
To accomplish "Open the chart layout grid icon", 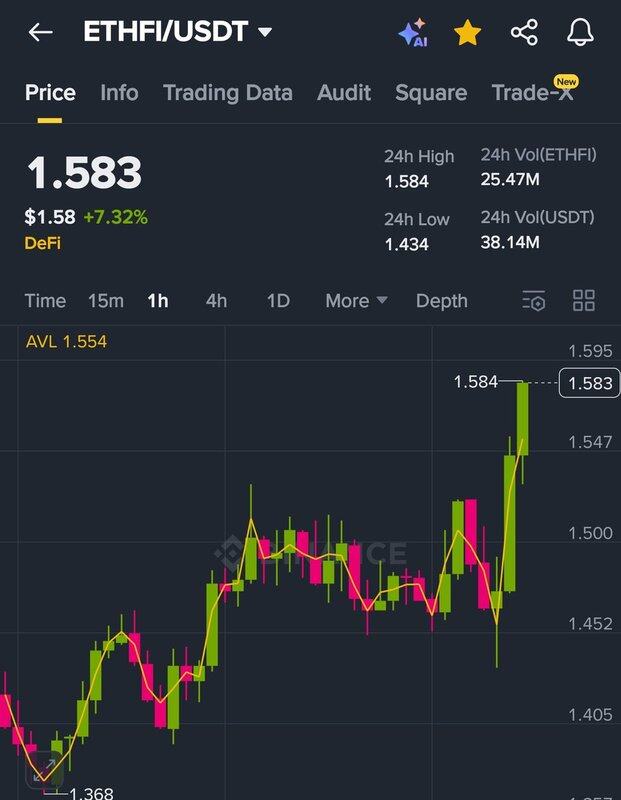I will point(584,301).
